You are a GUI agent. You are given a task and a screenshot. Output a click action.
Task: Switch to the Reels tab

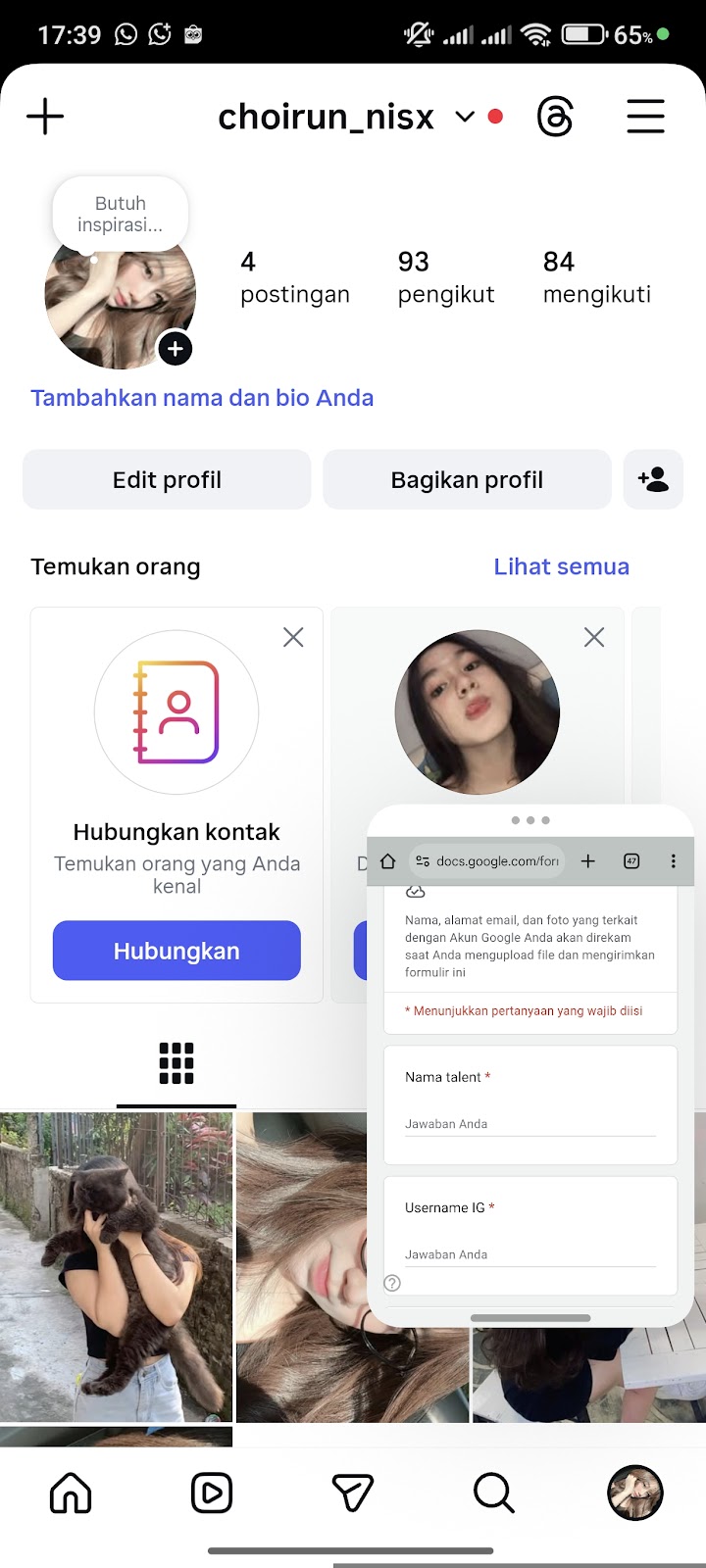212,1494
